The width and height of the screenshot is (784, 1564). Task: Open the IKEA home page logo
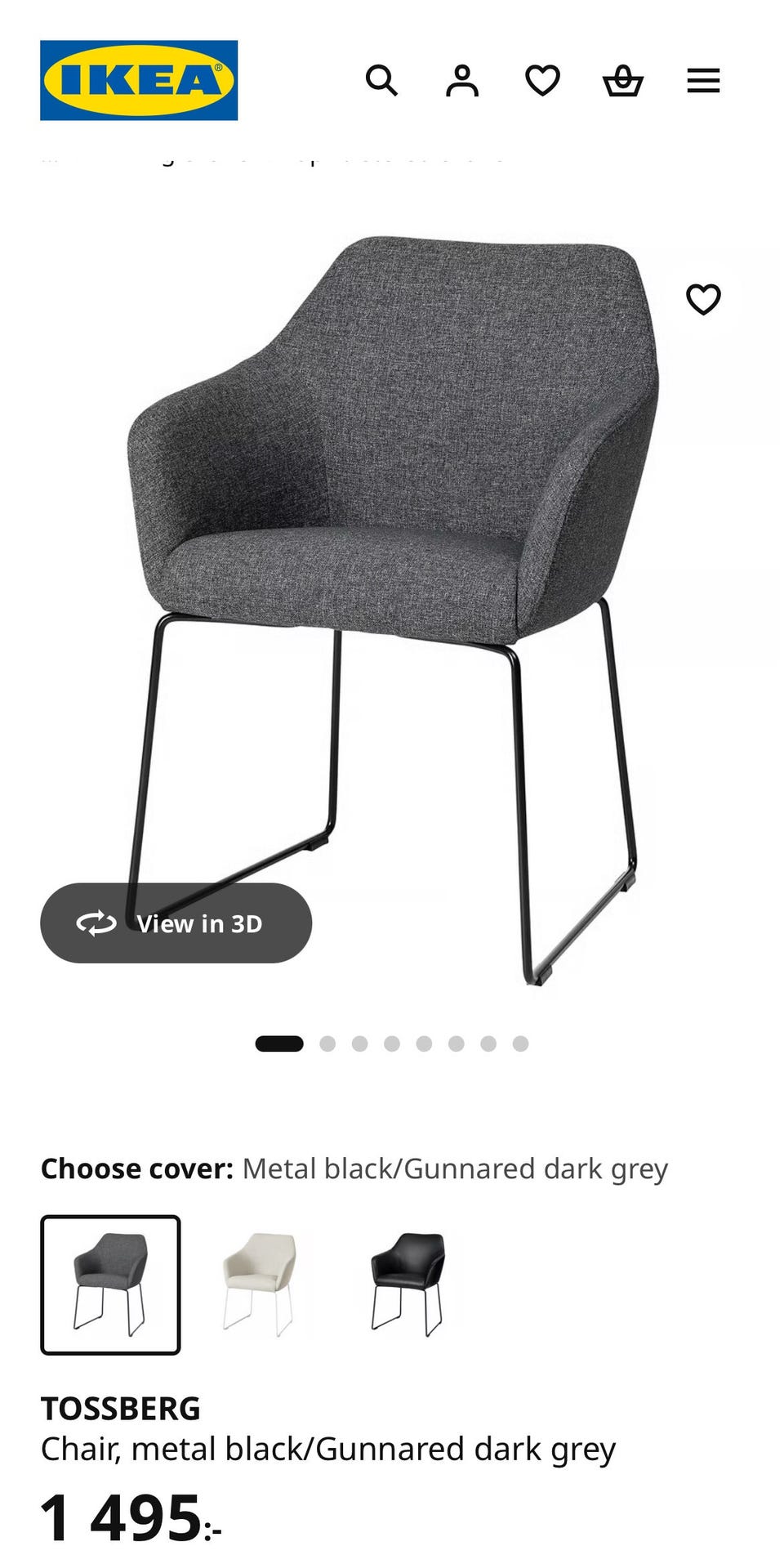point(139,80)
